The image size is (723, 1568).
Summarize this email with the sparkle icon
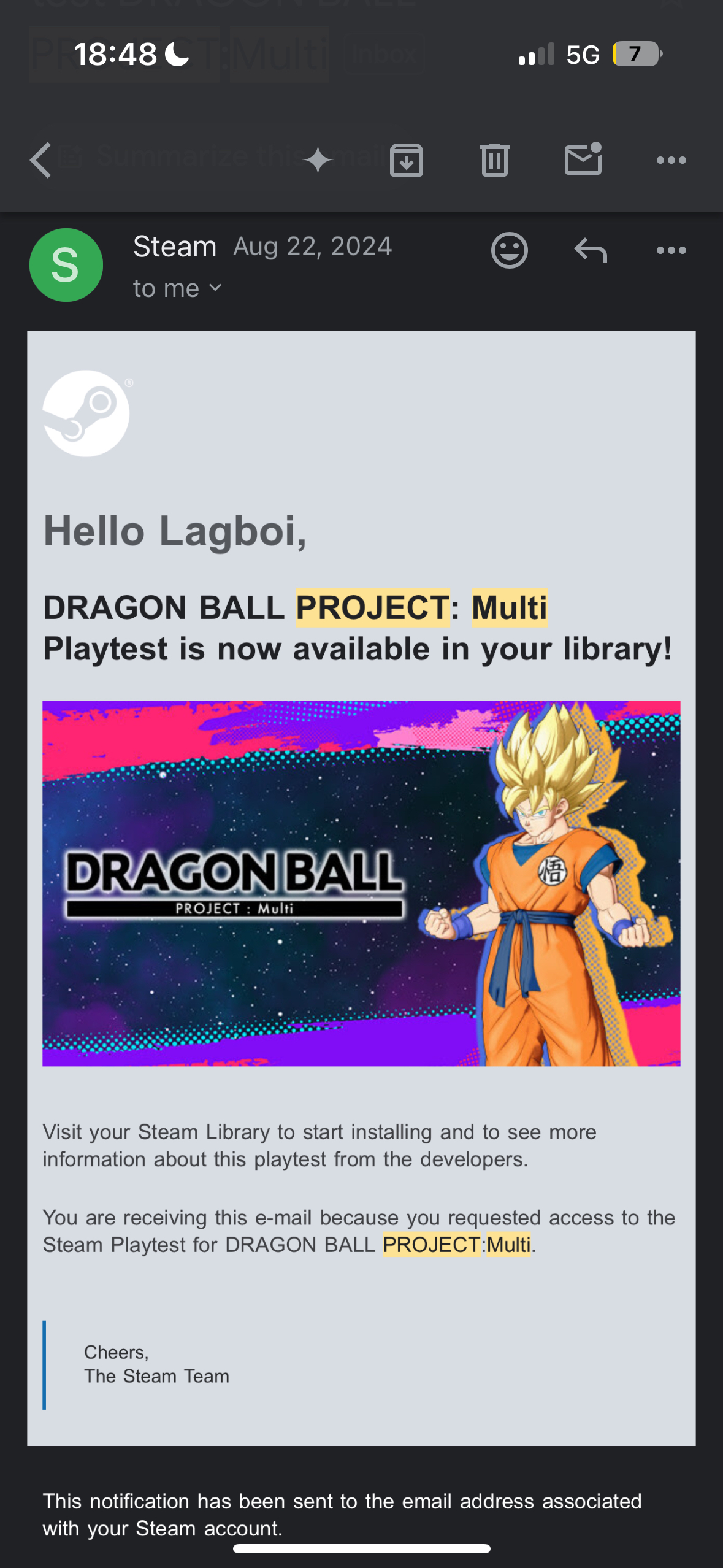click(x=318, y=161)
